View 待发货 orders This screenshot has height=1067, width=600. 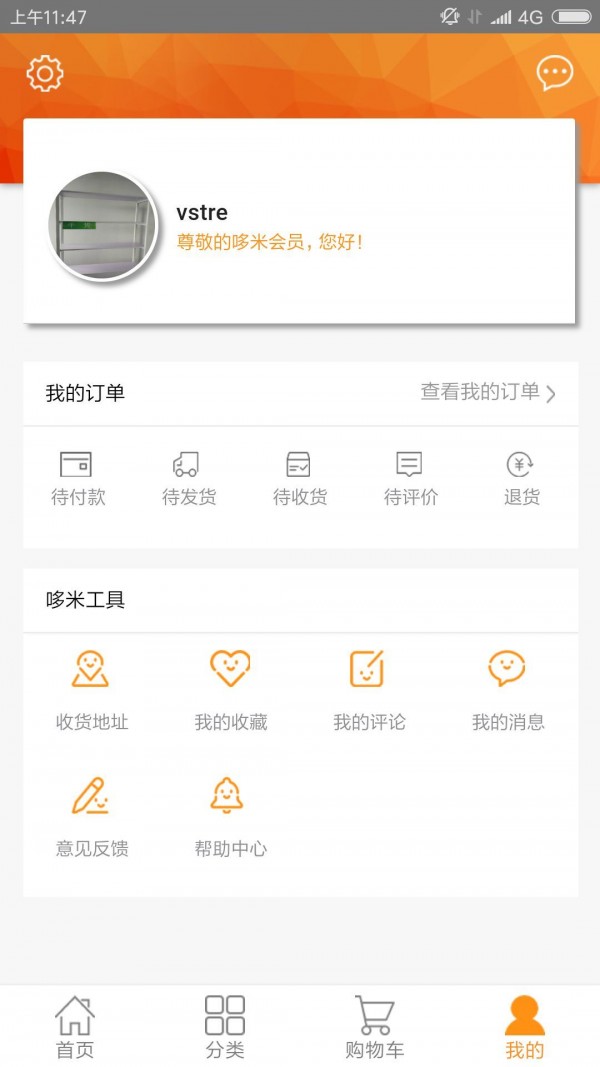point(188,478)
